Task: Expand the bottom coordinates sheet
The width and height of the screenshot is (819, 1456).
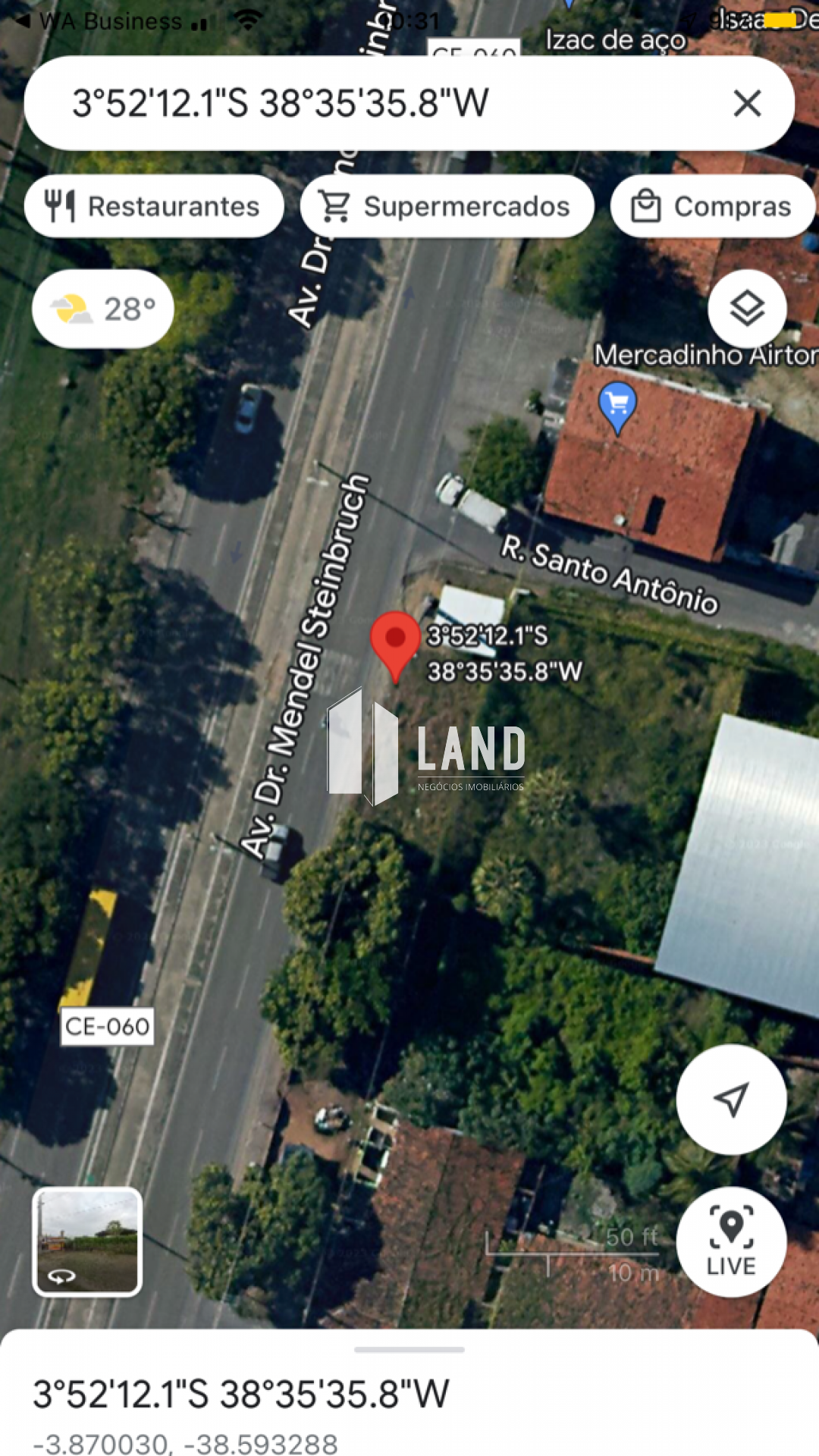Action: click(409, 1350)
